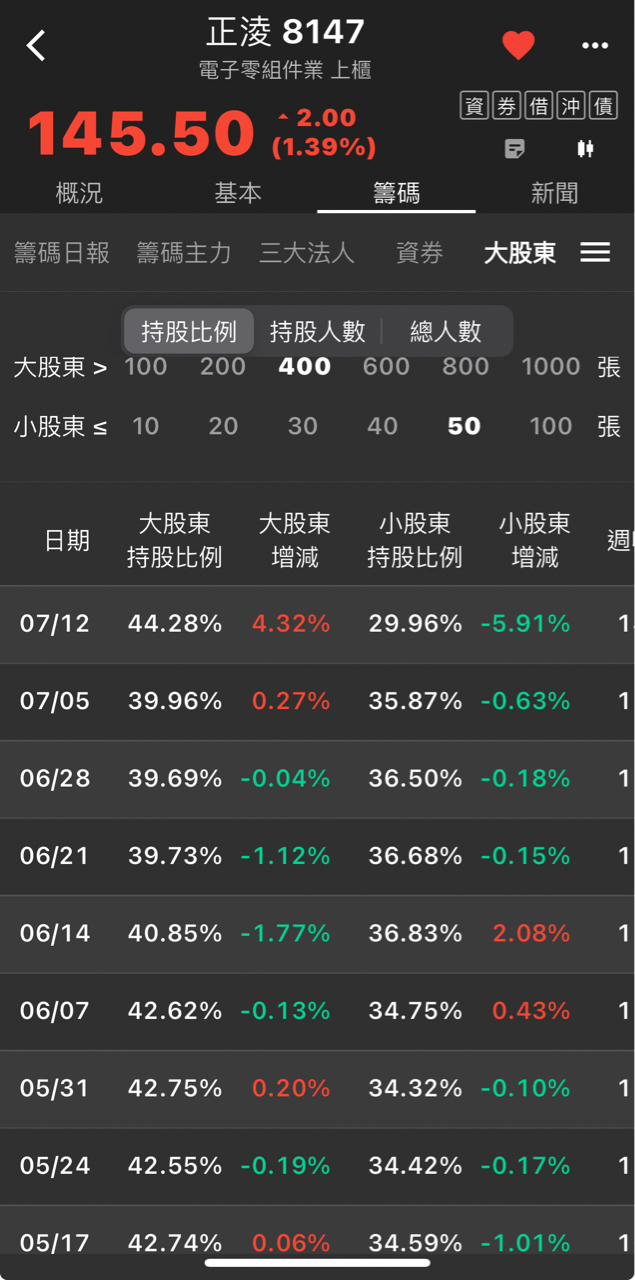This screenshot has width=635, height=1280.
Task: Open the hamburger list menu beside 大股東
Action: [x=595, y=253]
